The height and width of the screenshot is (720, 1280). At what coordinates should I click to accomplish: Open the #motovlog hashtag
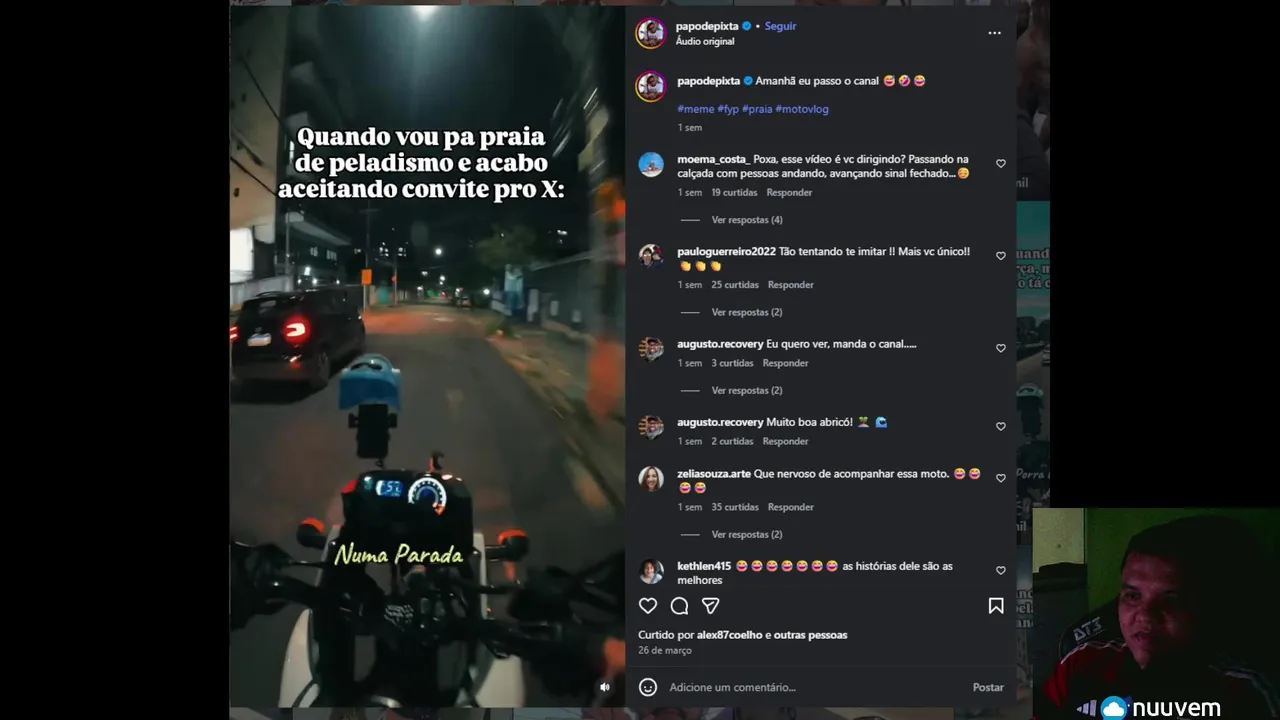coord(802,109)
